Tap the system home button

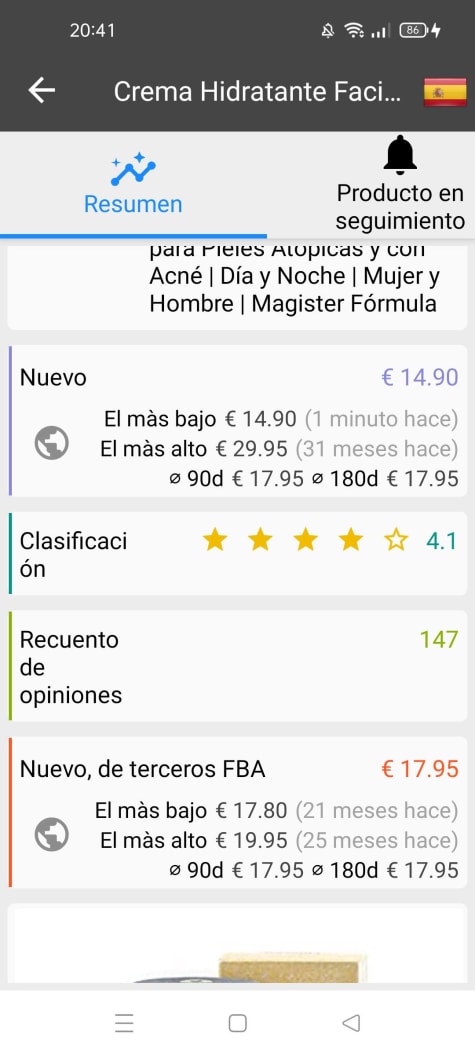(237, 1023)
